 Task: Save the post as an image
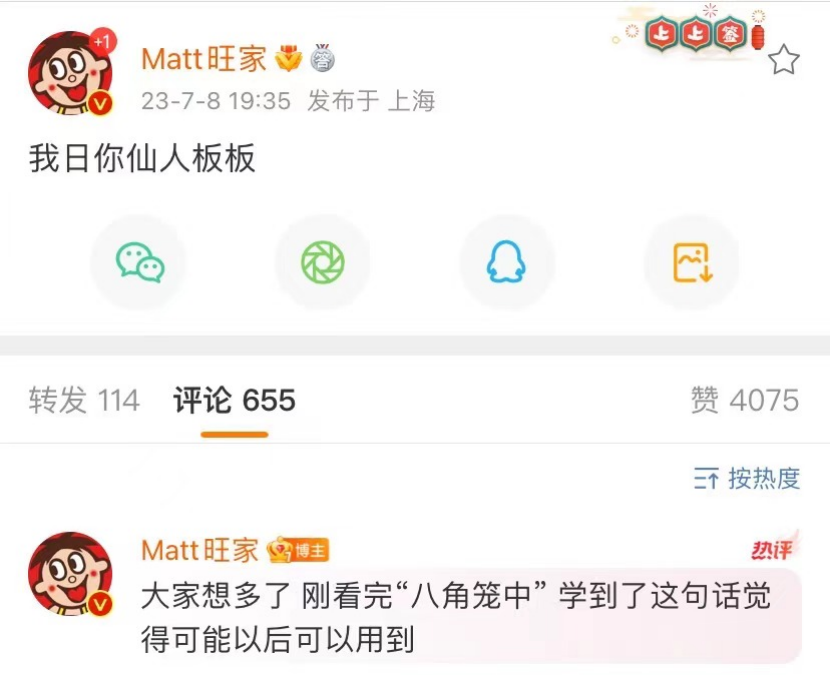691,262
